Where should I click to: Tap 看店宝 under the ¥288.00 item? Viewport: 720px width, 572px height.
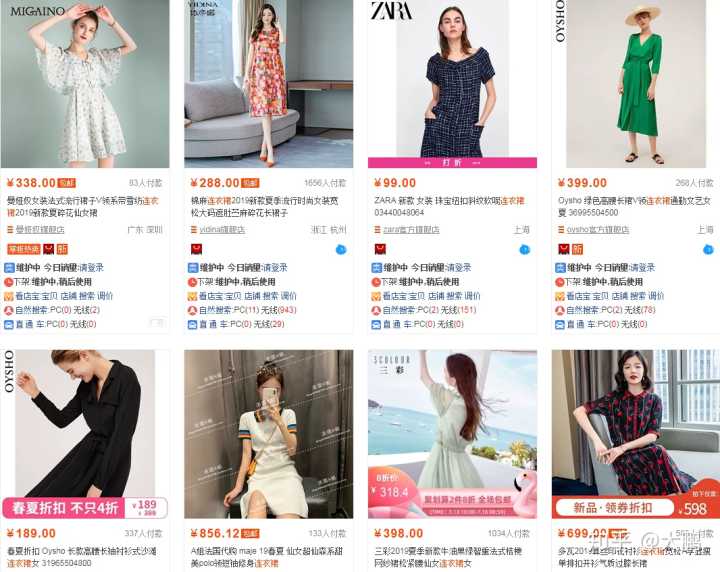pos(212,296)
